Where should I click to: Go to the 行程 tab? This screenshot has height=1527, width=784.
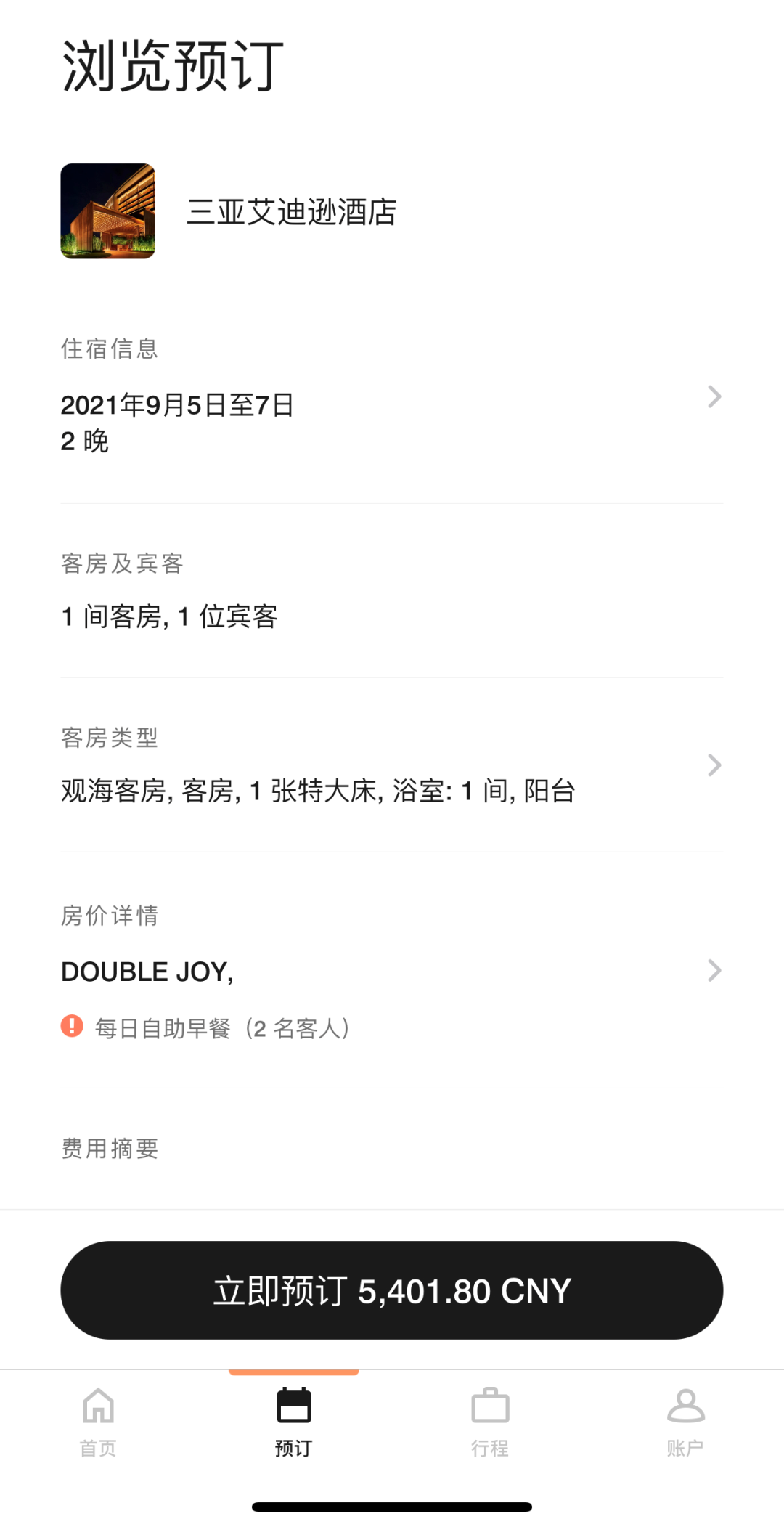tap(490, 1422)
